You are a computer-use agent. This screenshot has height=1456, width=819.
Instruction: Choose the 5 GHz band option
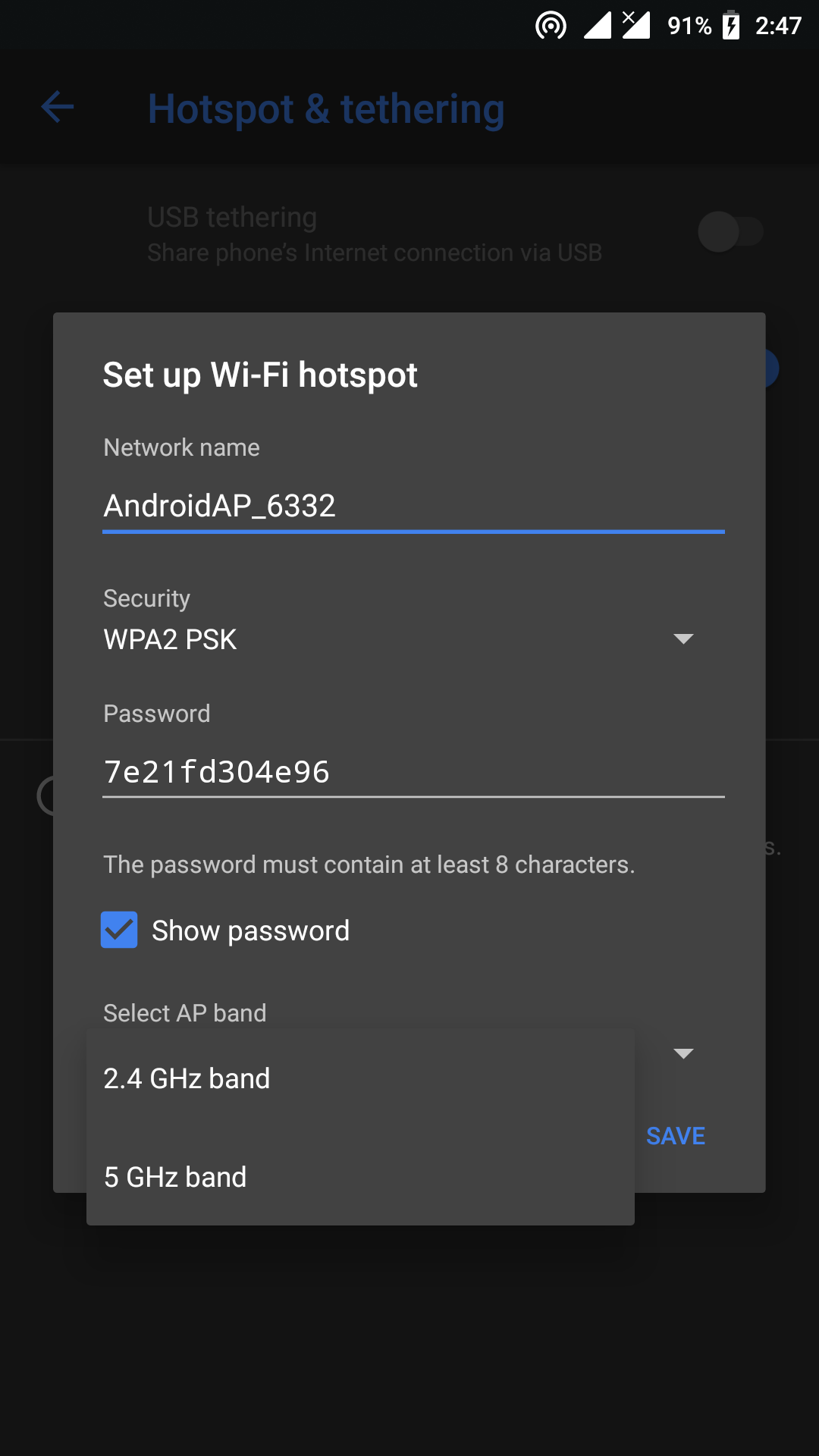(360, 1177)
